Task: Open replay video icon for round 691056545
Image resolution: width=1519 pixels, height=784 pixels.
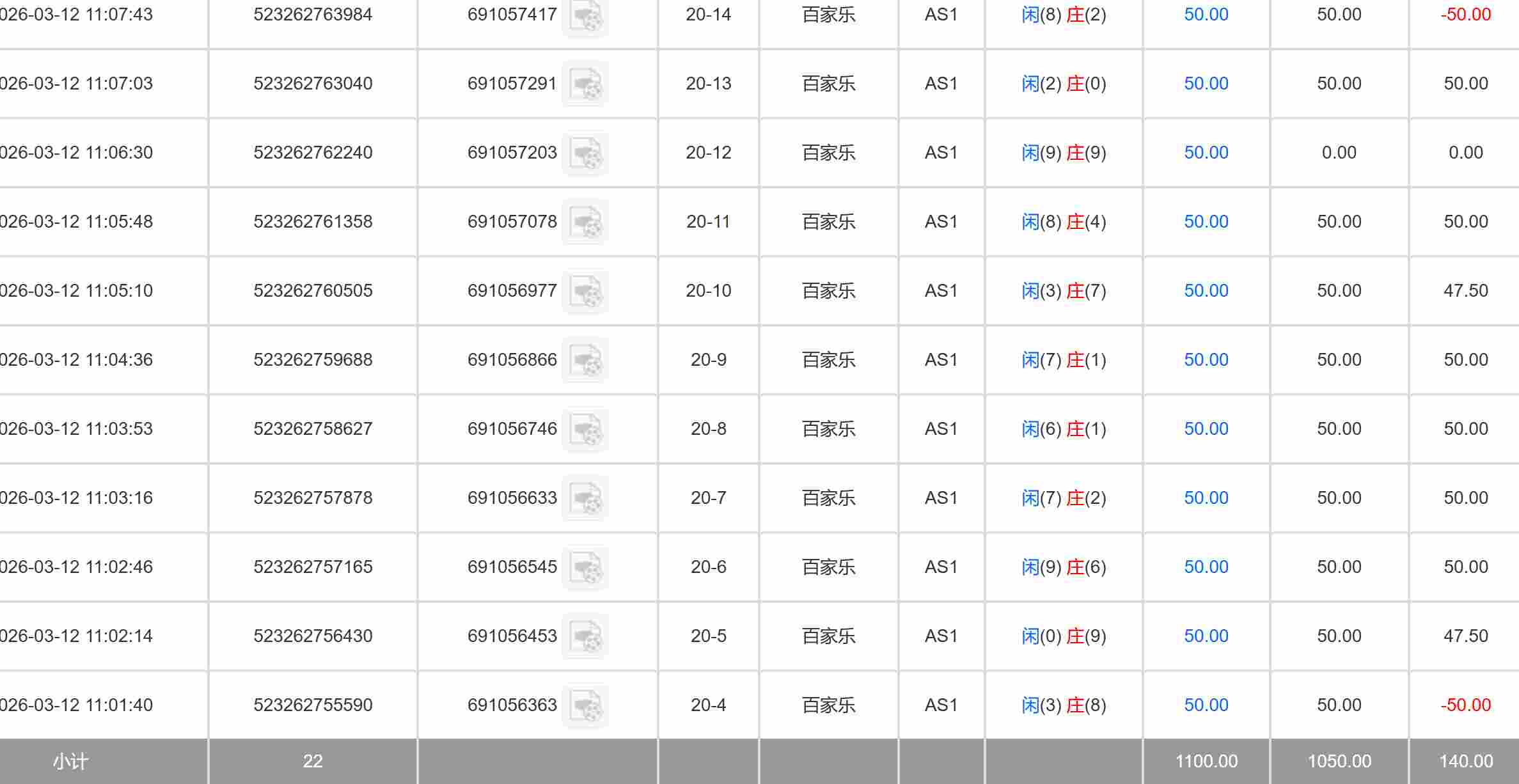Action: click(585, 567)
